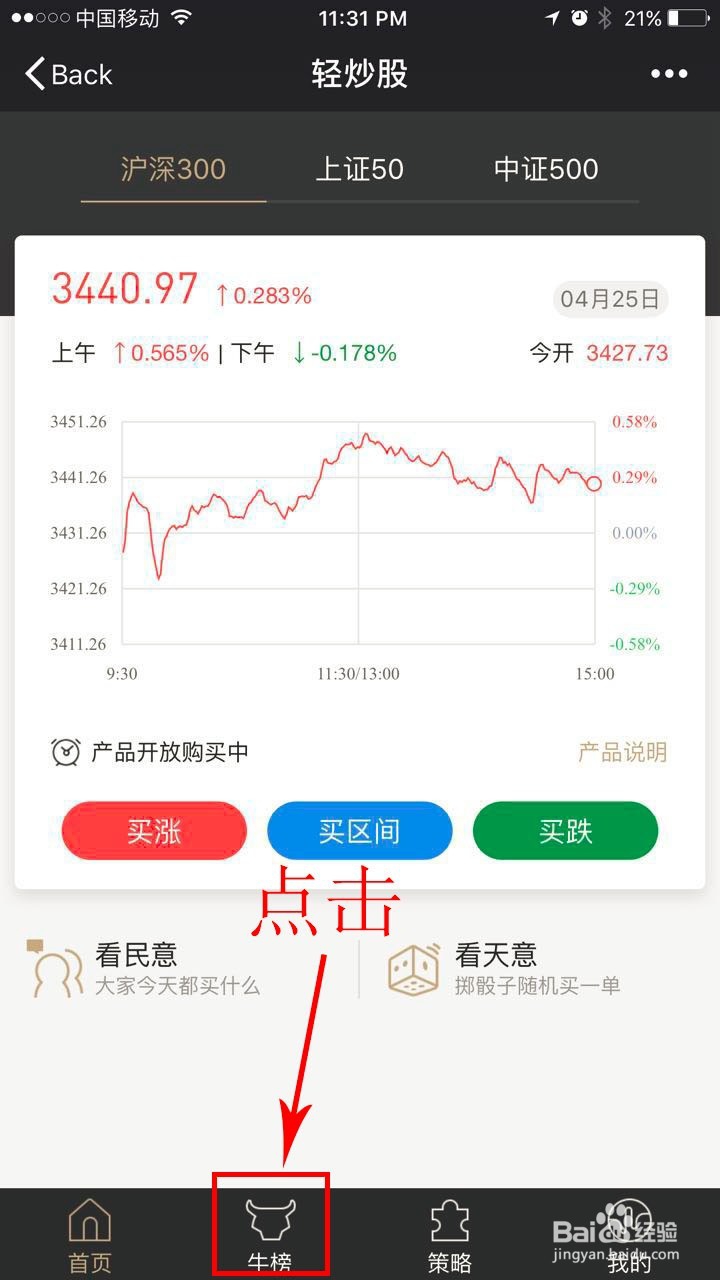
Task: Choose the blue 买区间 button
Action: click(x=360, y=831)
